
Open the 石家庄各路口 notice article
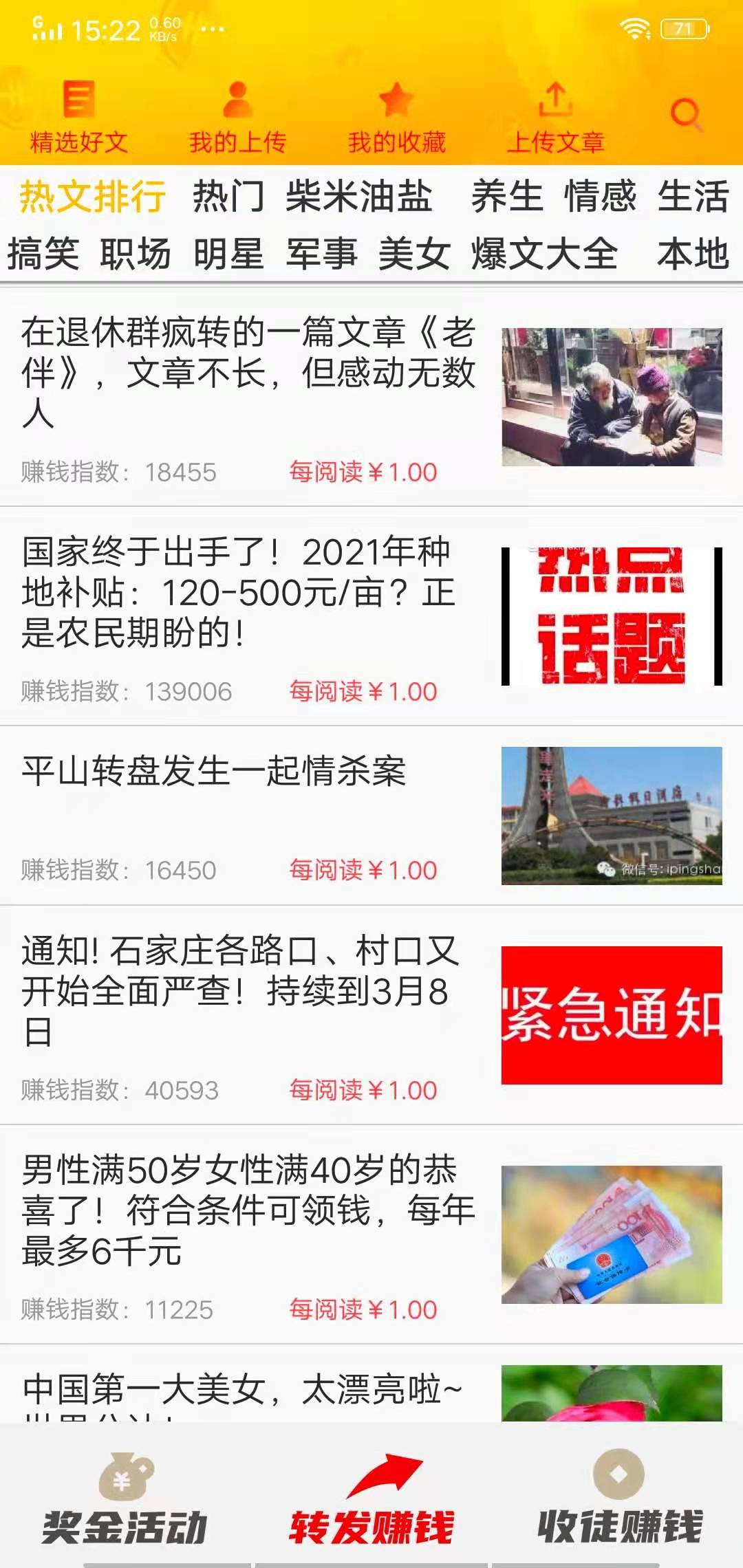(x=239, y=991)
